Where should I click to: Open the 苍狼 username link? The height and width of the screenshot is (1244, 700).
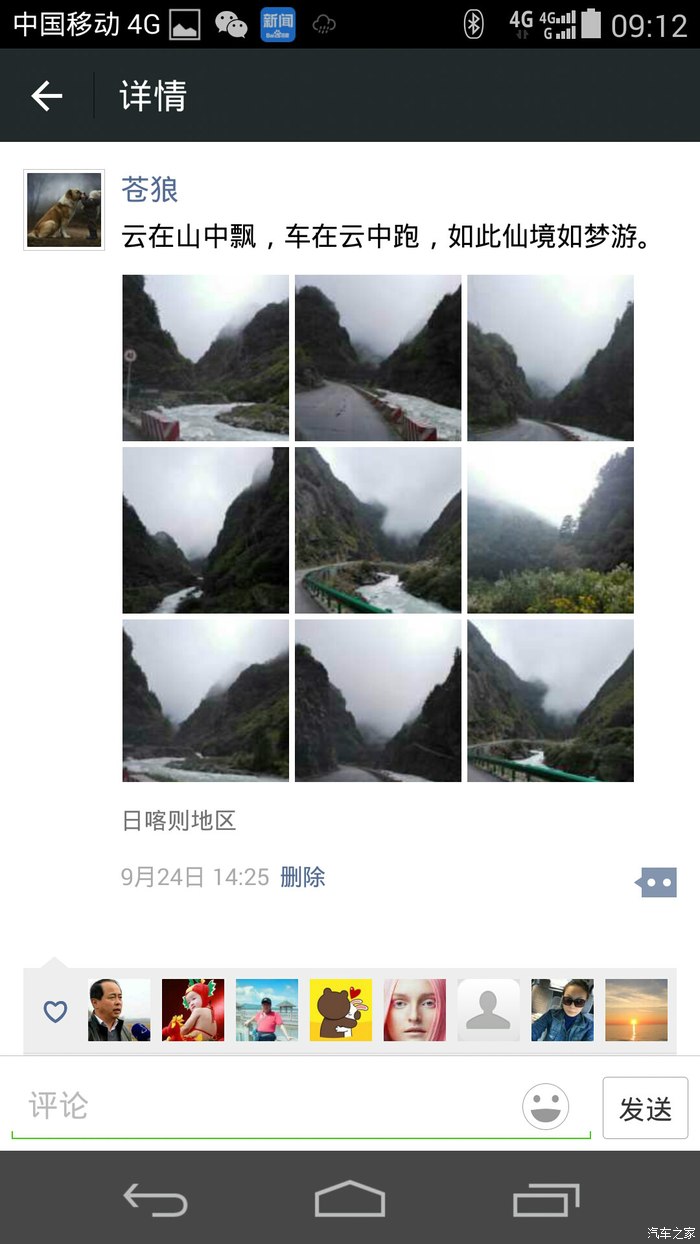coord(150,188)
